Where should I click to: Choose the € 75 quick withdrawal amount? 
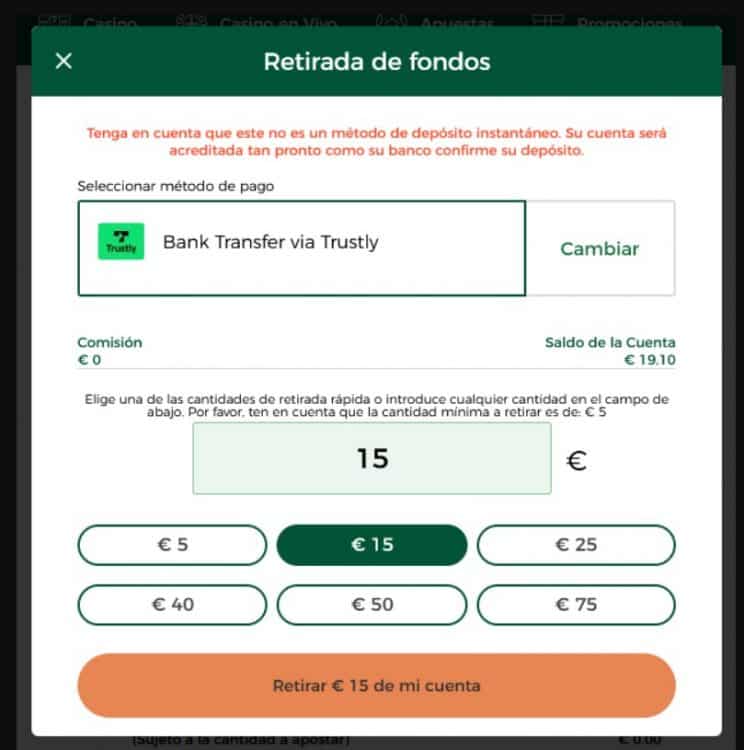pos(576,604)
